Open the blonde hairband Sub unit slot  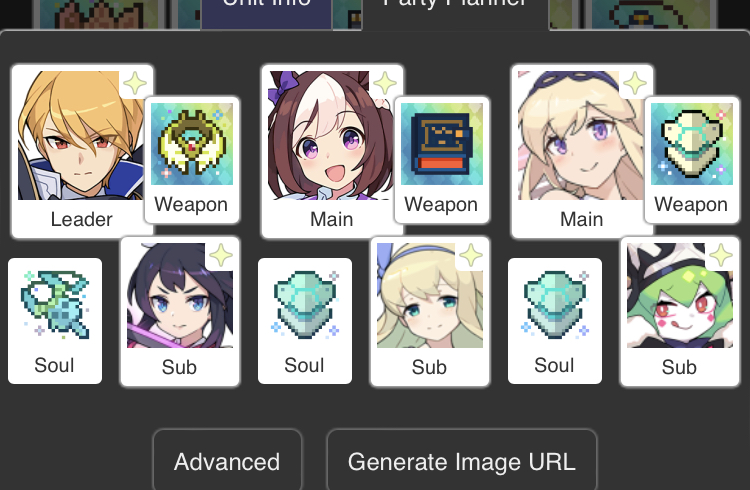[429, 312]
